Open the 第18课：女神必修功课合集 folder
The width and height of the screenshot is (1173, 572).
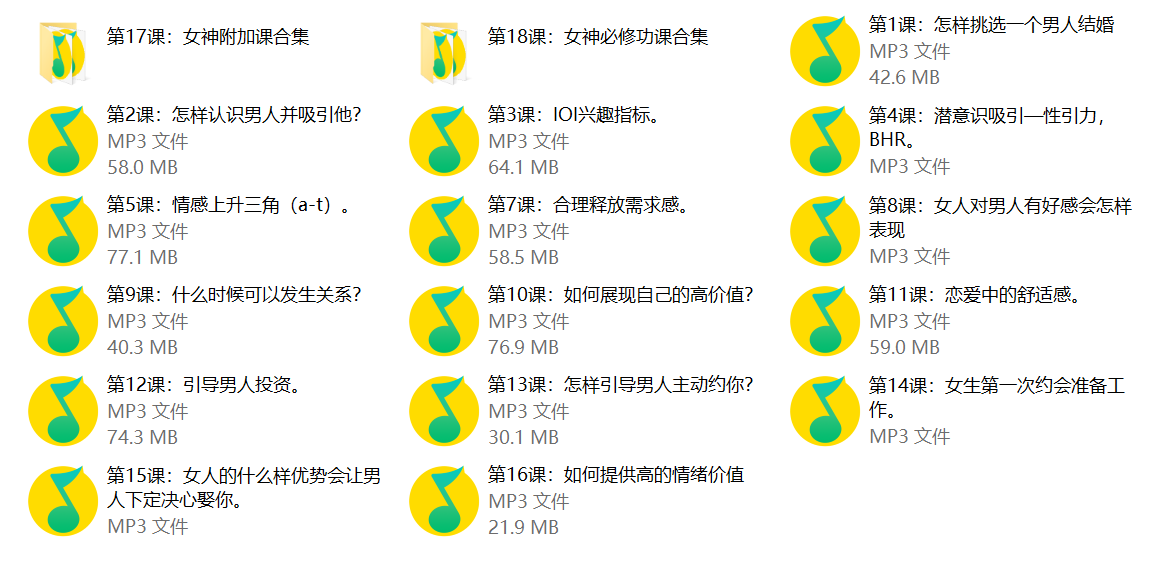444,51
